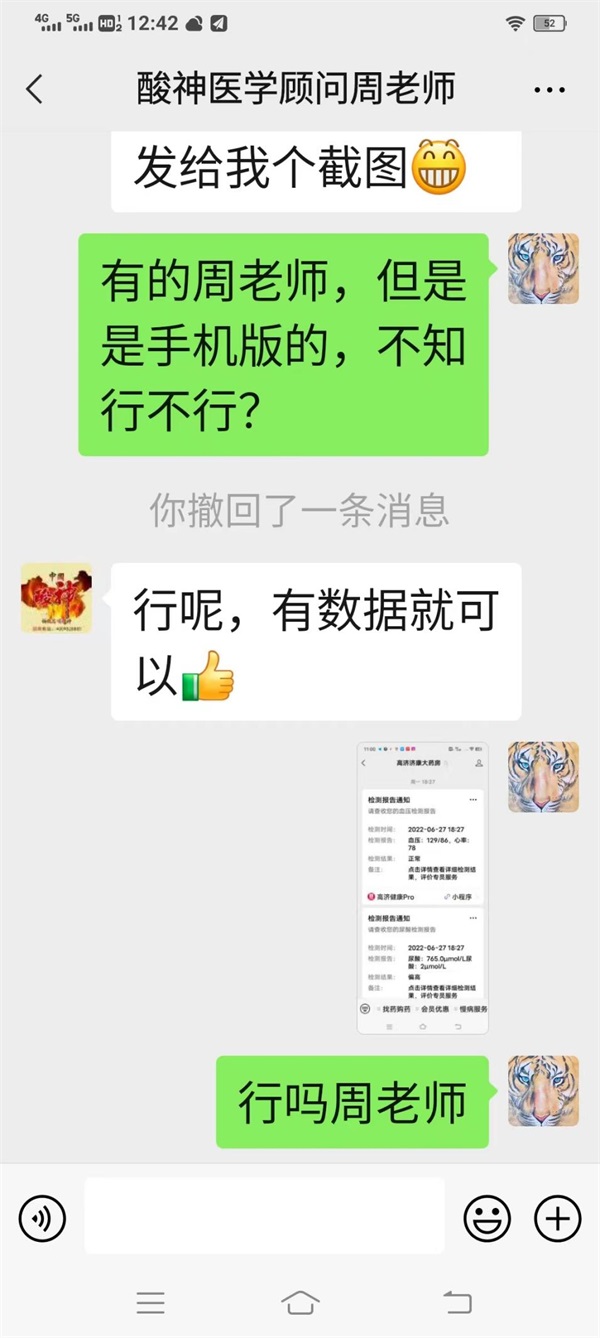Tap the system home button
The width and height of the screenshot is (600, 1338).
(x=300, y=1302)
